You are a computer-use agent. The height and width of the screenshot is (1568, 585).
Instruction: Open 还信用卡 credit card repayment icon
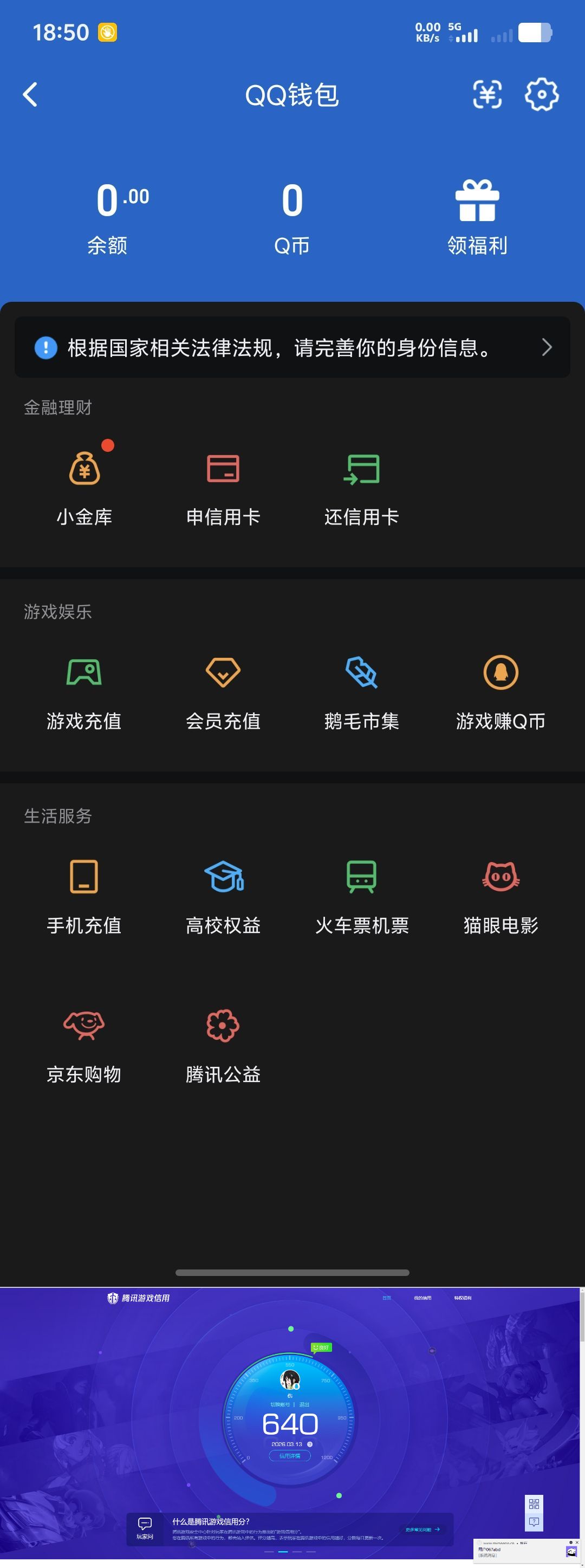(362, 469)
